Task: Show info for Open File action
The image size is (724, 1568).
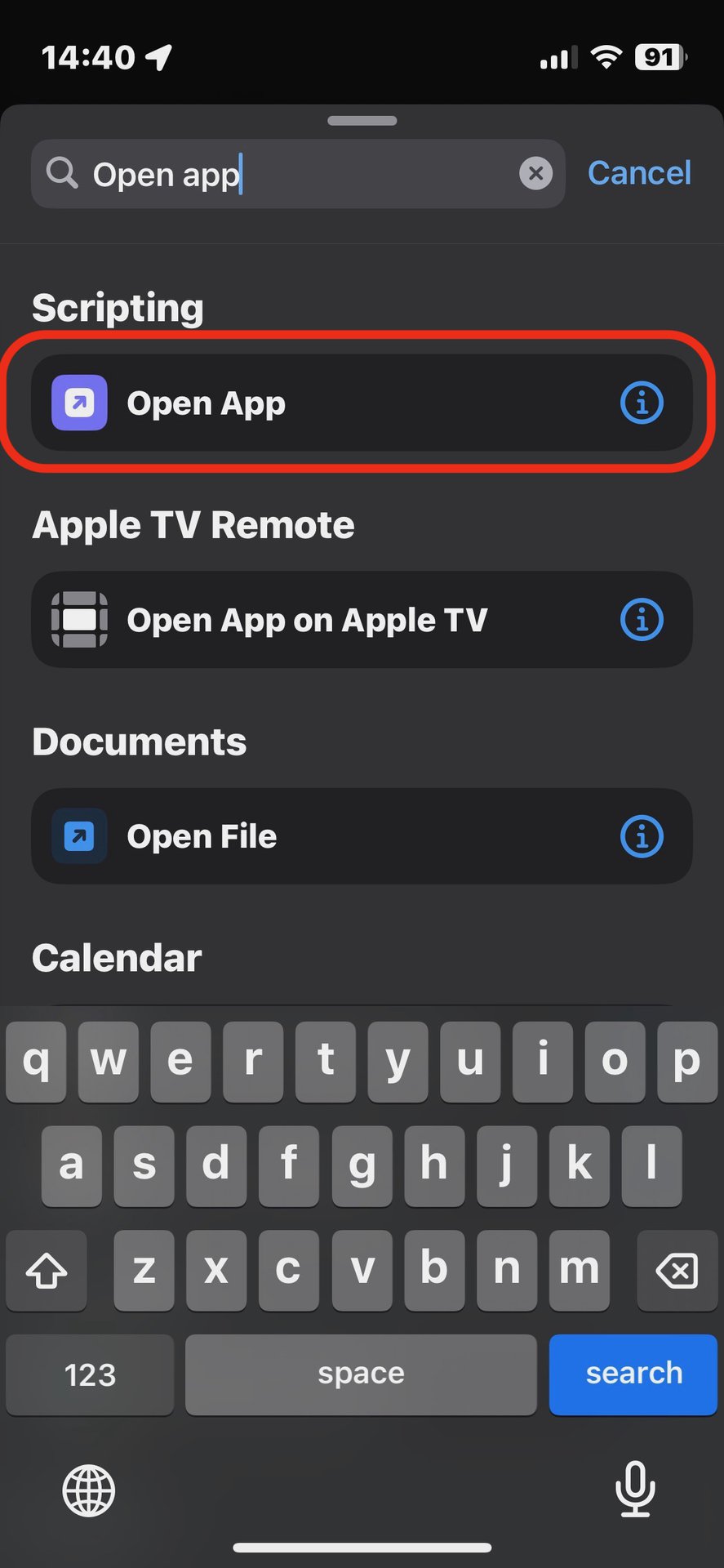Action: pyautogui.click(x=642, y=836)
